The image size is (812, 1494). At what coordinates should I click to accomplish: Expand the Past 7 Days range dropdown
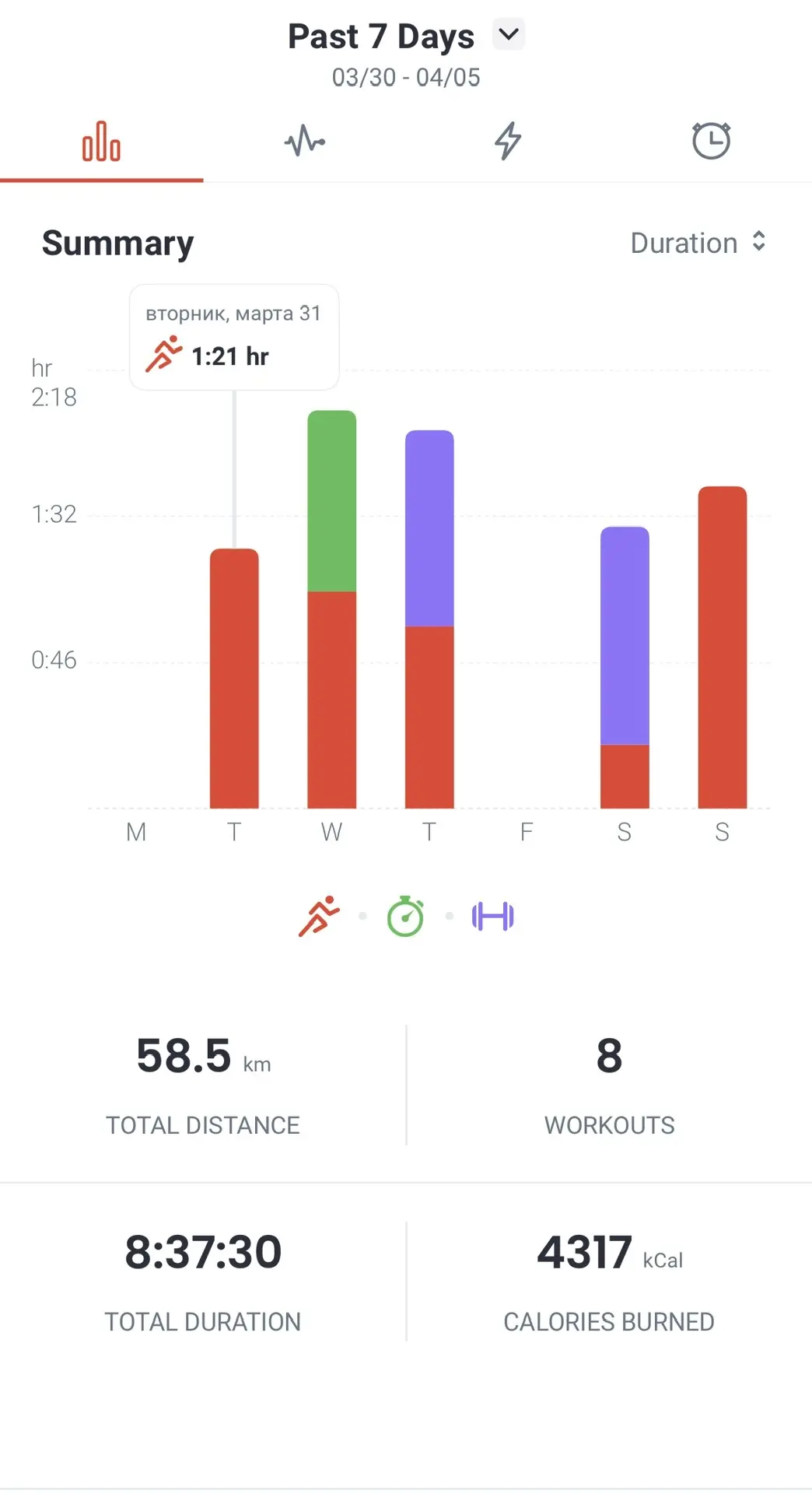(x=509, y=35)
